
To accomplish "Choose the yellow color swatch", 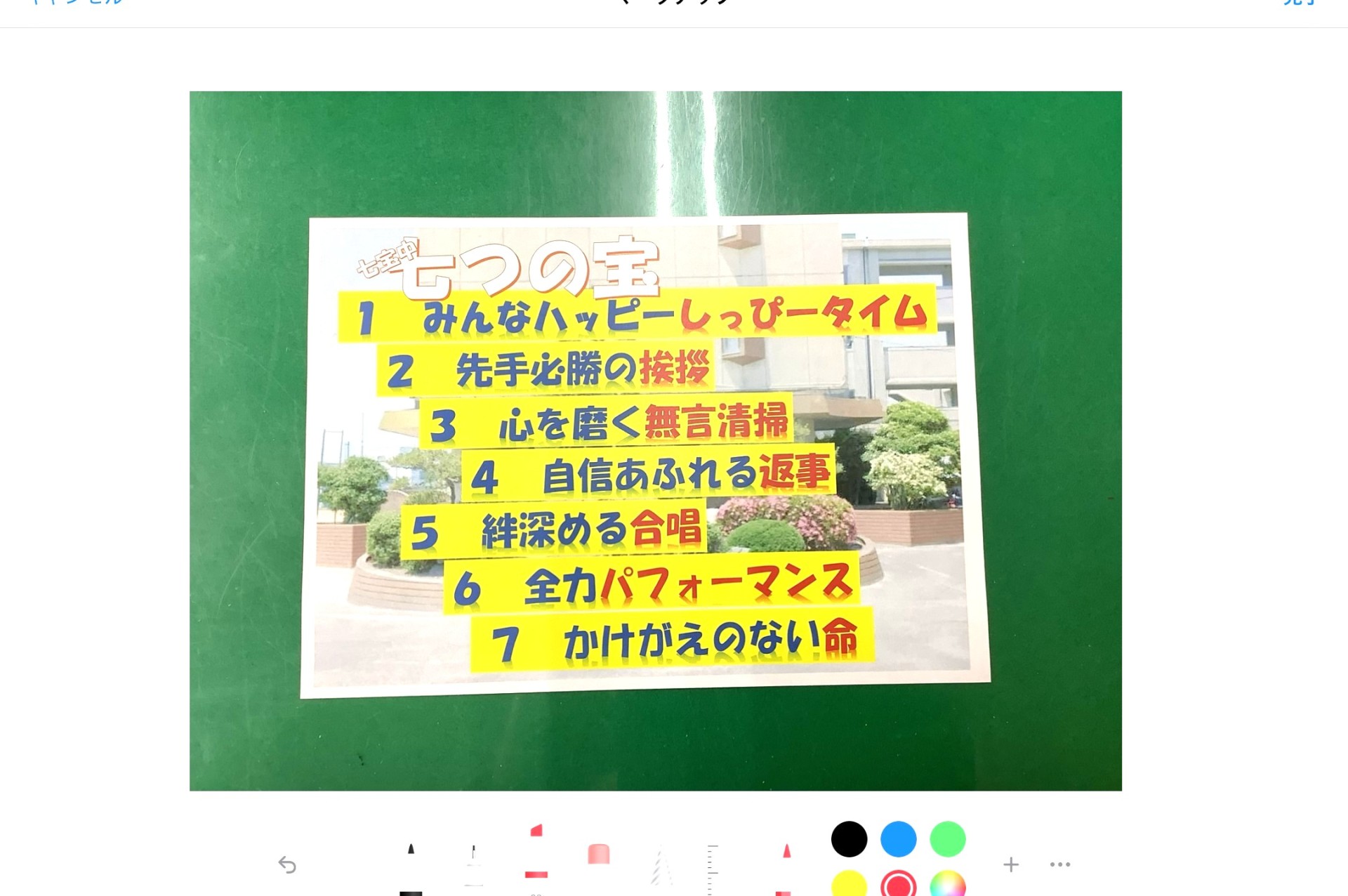I will pos(849,883).
